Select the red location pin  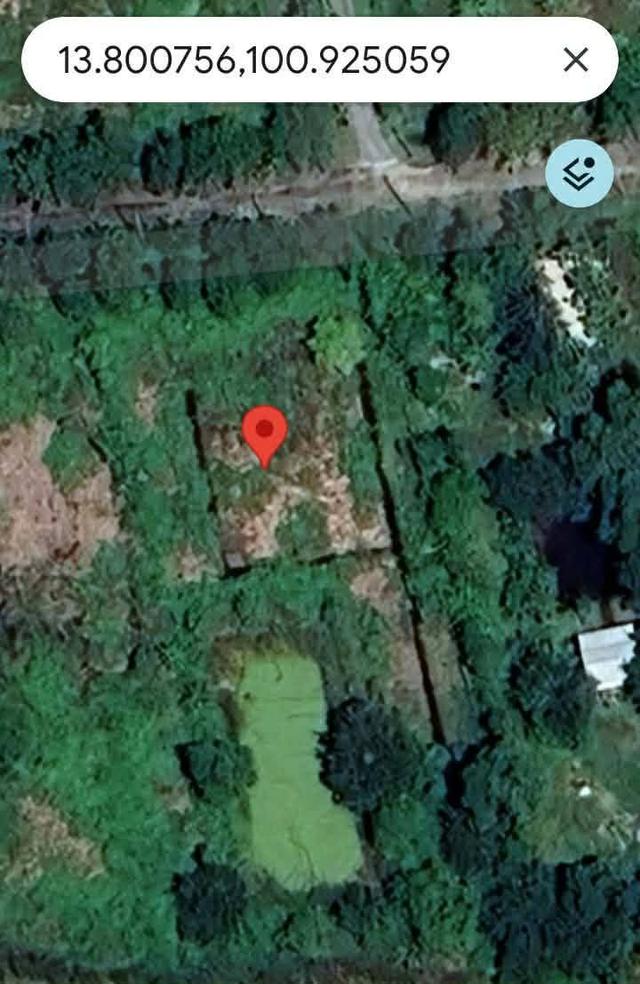264,432
